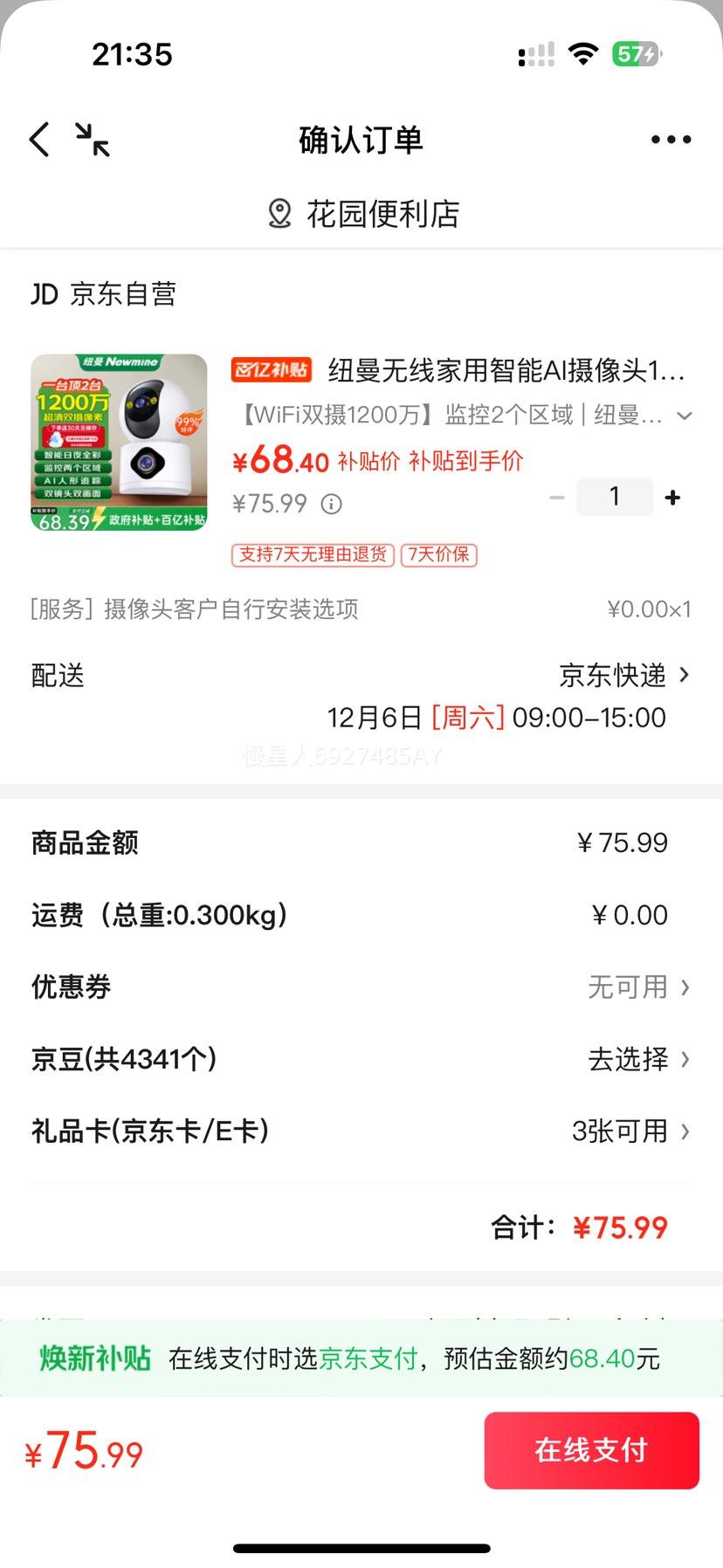This screenshot has height=1568, width=723.
Task: Tap the JD 京东自营 store logo
Action: coord(102,293)
